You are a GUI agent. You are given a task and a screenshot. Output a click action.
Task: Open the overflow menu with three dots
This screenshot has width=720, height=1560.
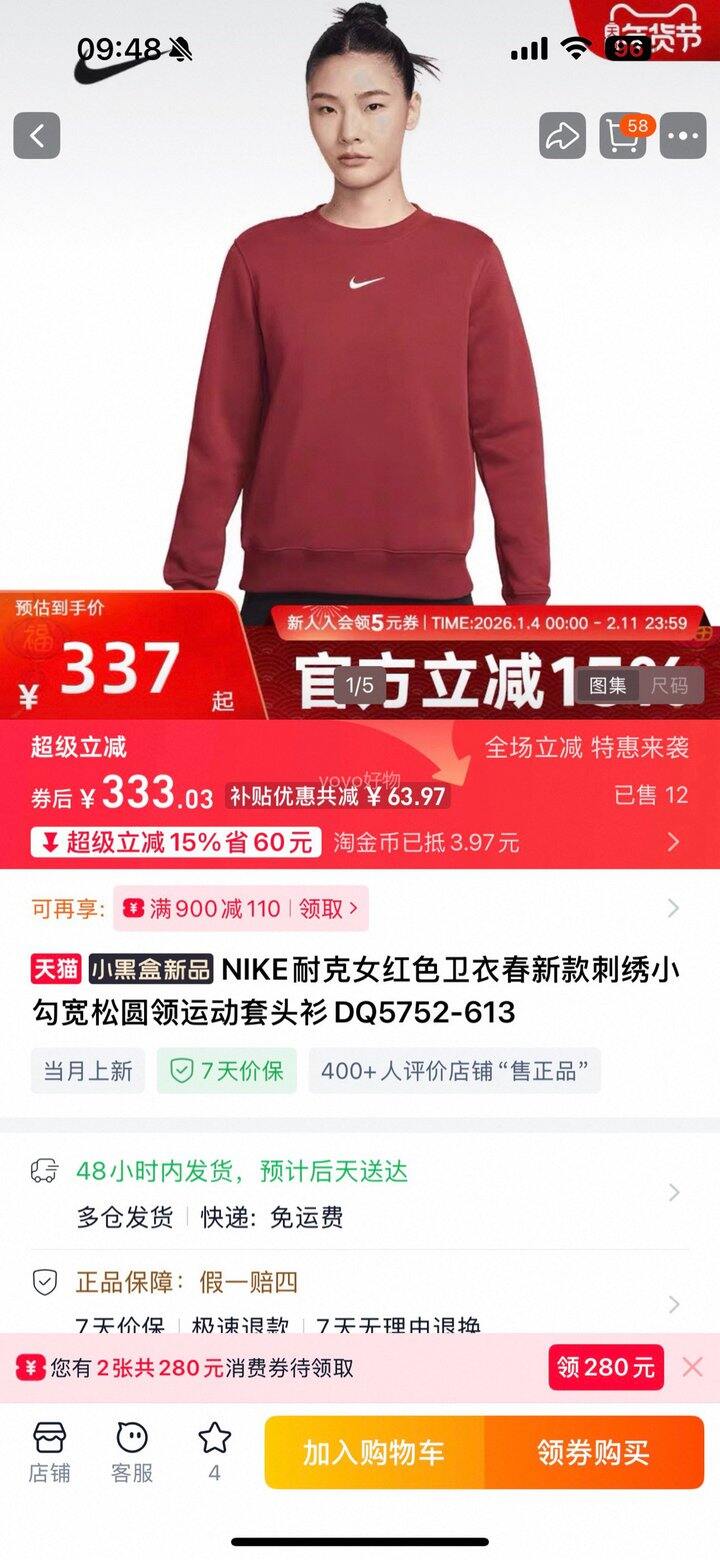tap(684, 135)
